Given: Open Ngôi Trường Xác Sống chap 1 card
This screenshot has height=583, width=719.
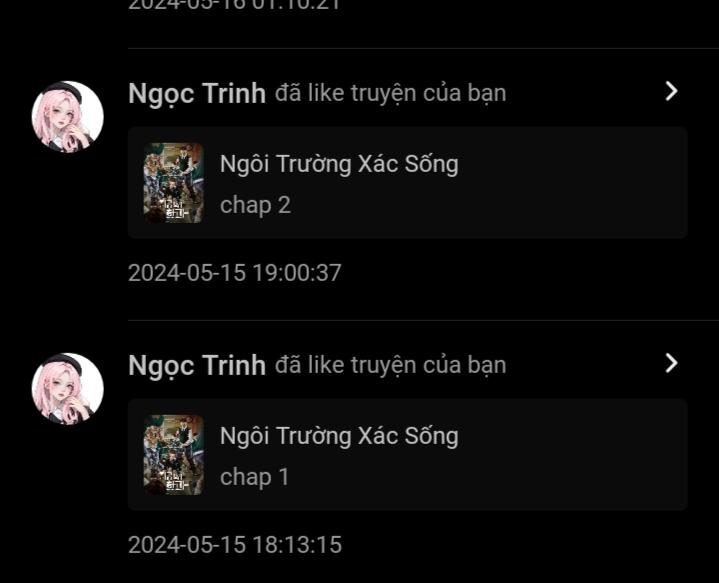Looking at the screenshot, I should click(407, 455).
